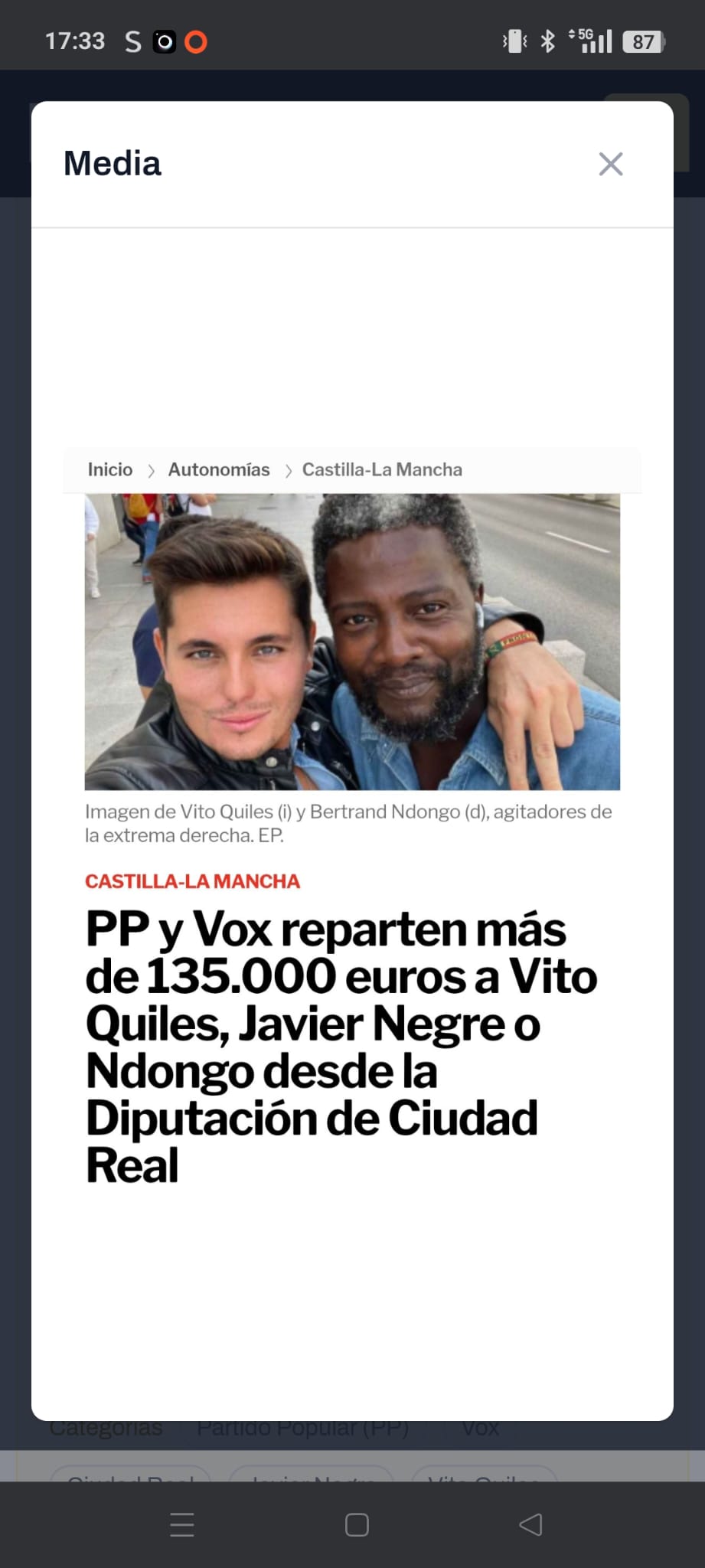The width and height of the screenshot is (705, 1568).
Task: Go back using the system back button
Action: (530, 1524)
